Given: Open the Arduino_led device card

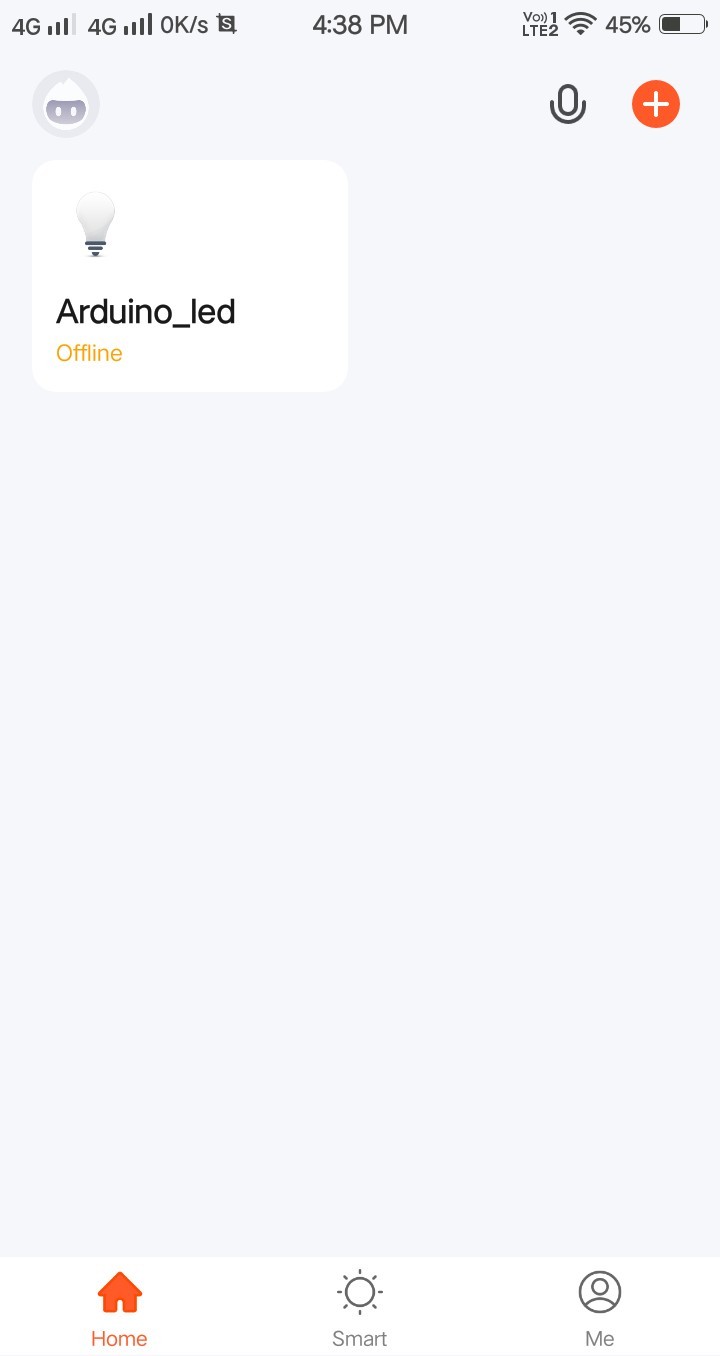Looking at the screenshot, I should (190, 276).
